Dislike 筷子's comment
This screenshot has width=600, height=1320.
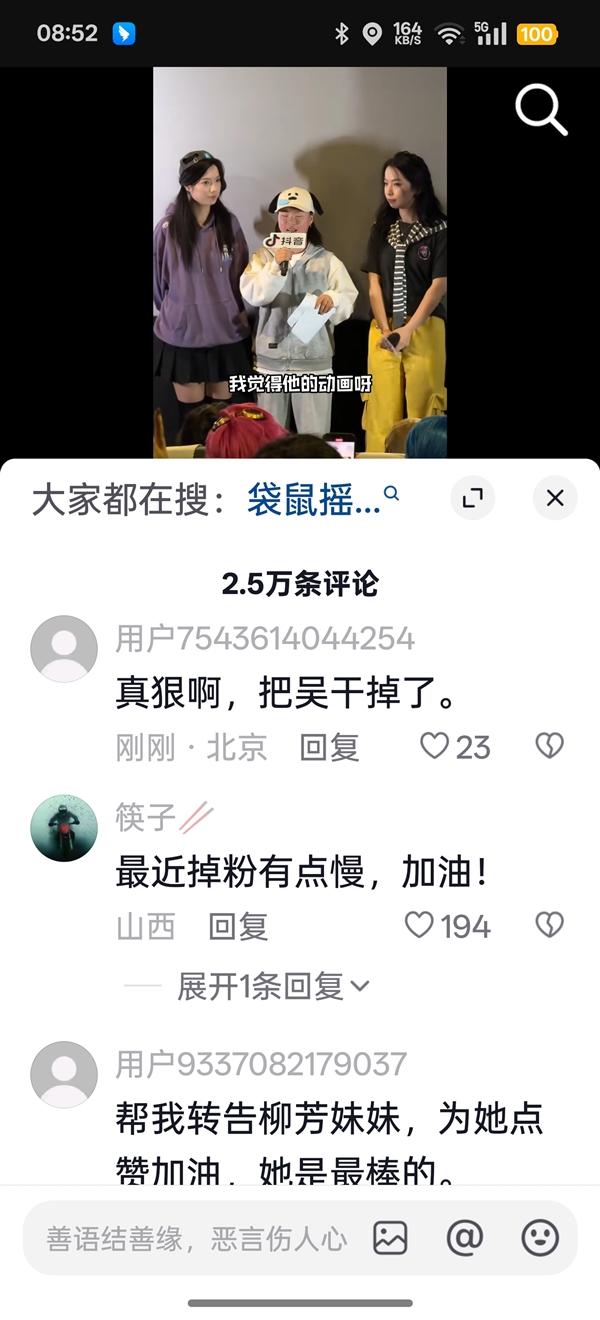pyautogui.click(x=549, y=926)
